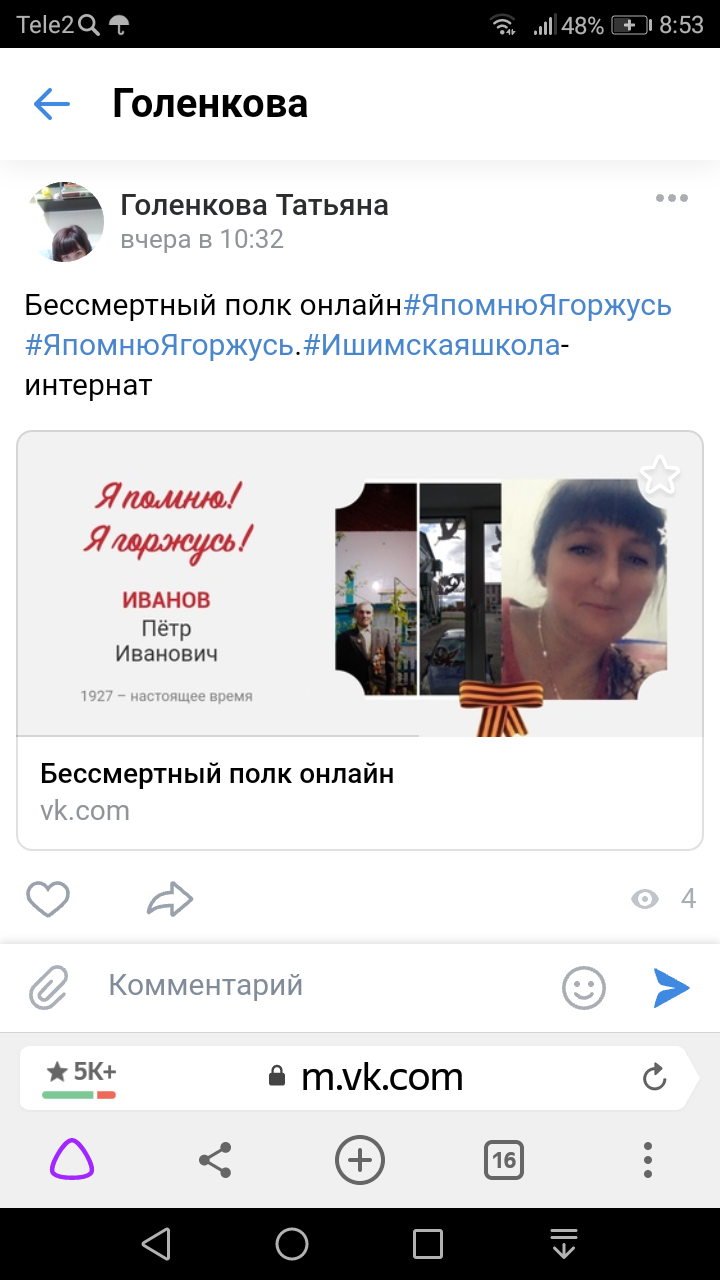Share the page from browser toolbar
This screenshot has height=1280, width=720.
click(215, 1160)
